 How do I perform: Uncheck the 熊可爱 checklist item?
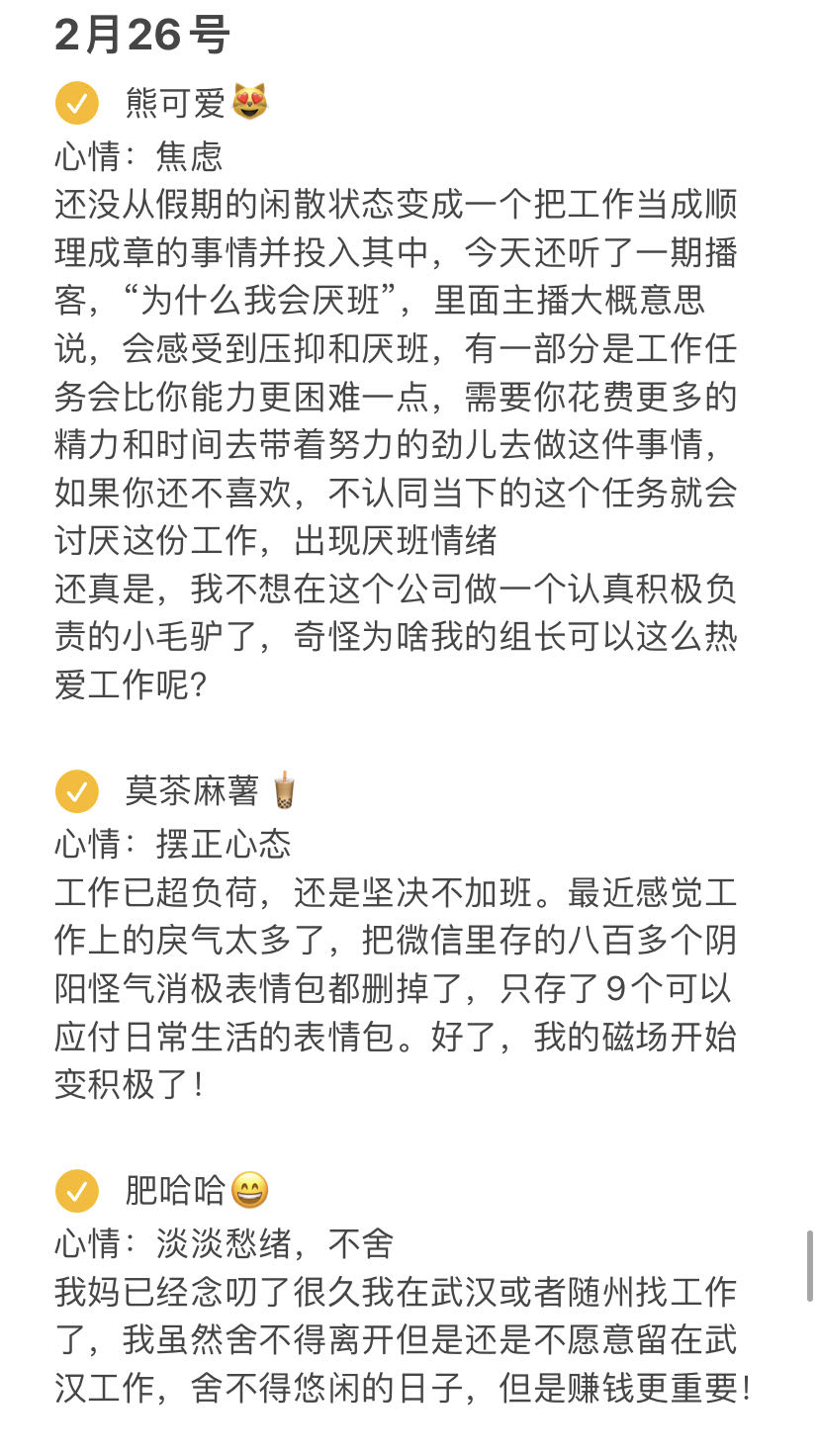[77, 103]
